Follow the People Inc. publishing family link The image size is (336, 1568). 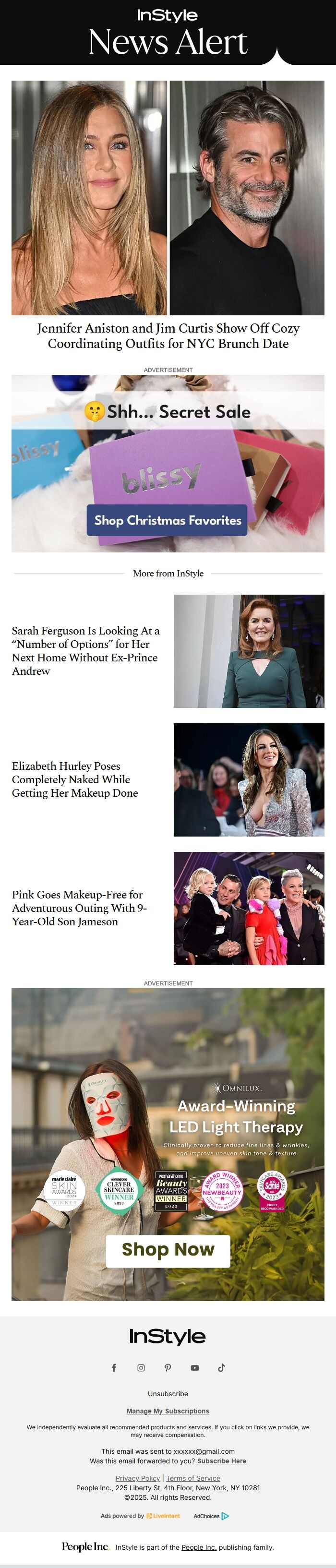click(198, 1547)
